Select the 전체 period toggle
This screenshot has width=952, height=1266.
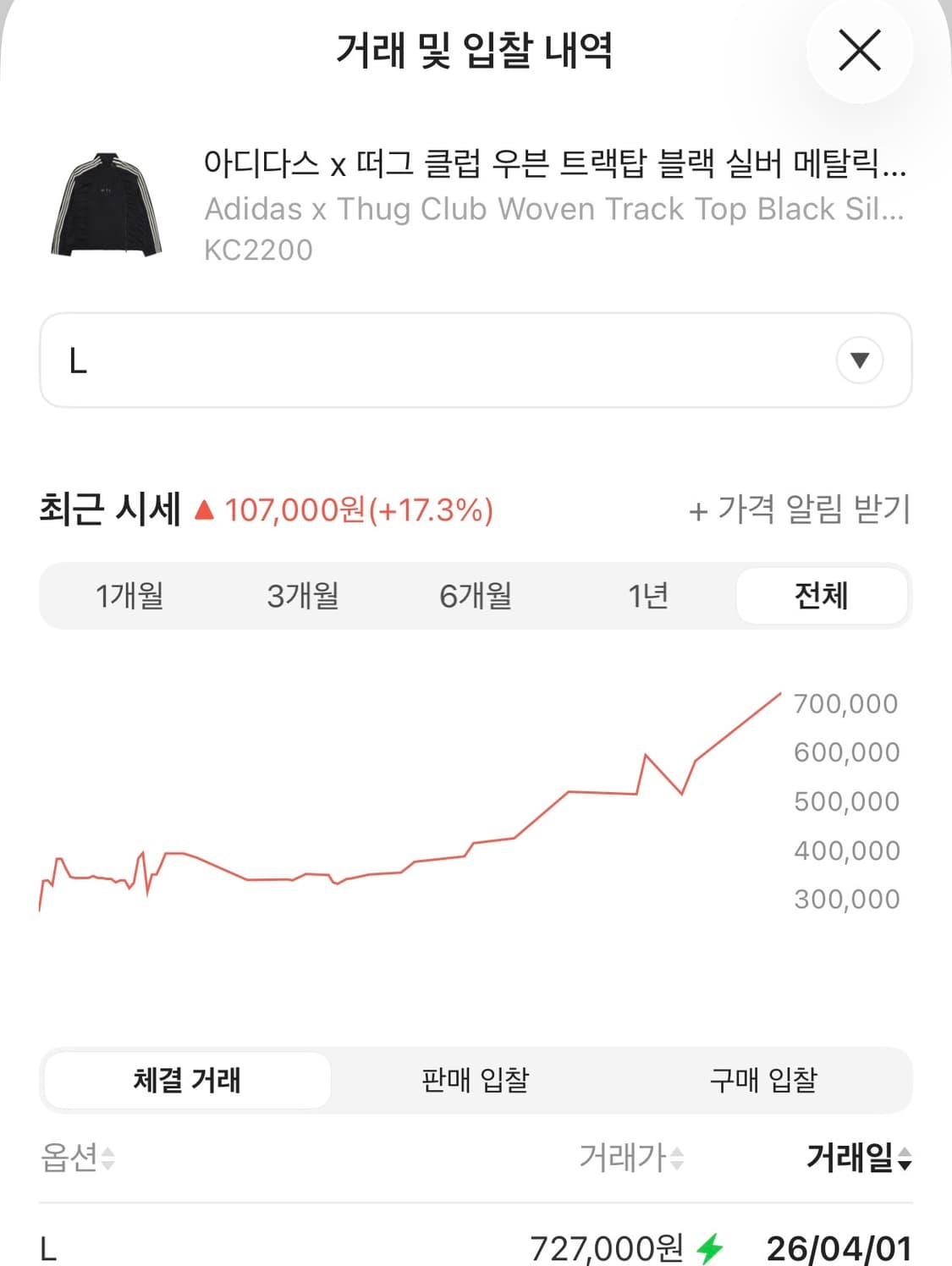(823, 596)
